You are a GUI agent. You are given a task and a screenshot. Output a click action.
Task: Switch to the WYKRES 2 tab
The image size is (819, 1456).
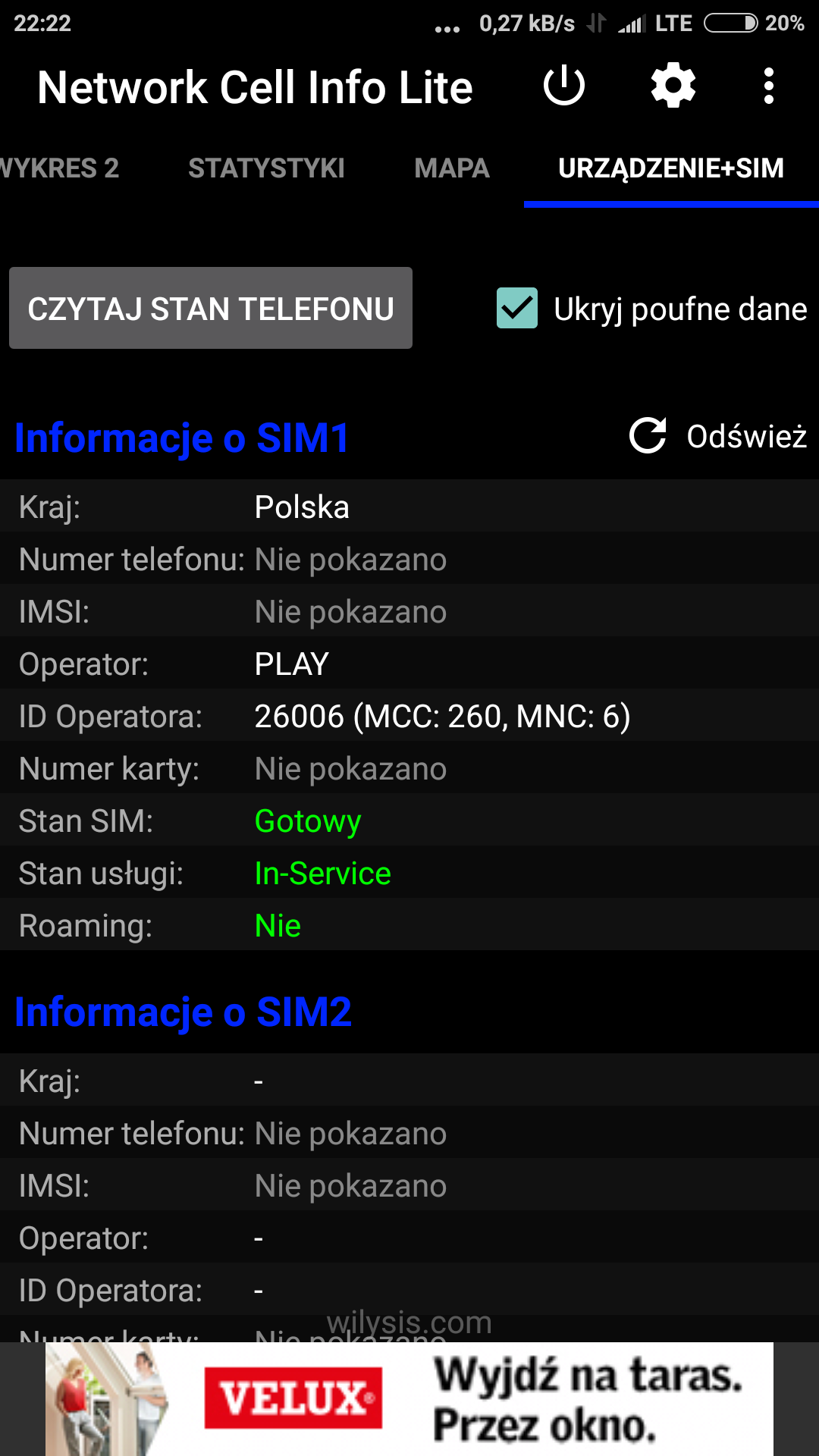[59, 168]
